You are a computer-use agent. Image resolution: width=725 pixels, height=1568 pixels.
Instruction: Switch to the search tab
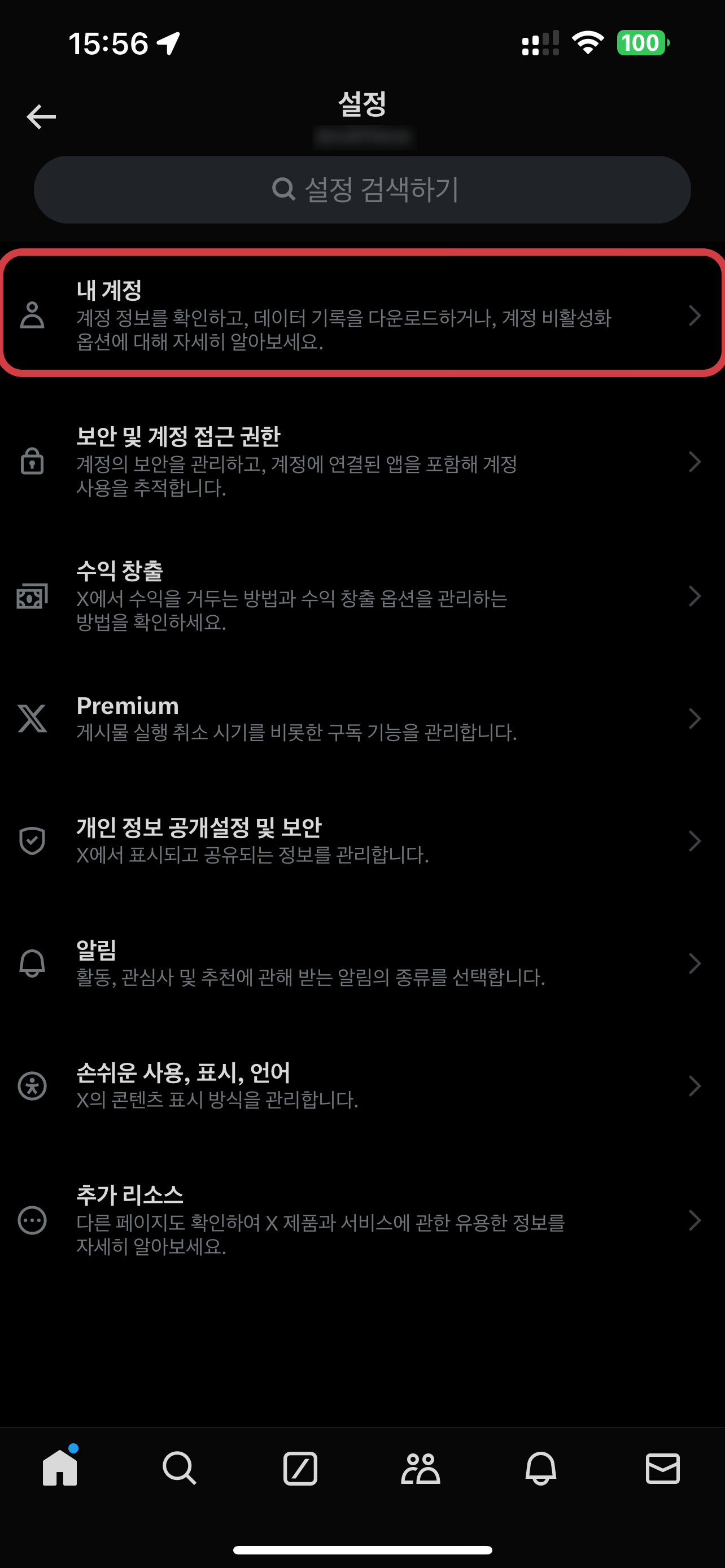point(180,1468)
